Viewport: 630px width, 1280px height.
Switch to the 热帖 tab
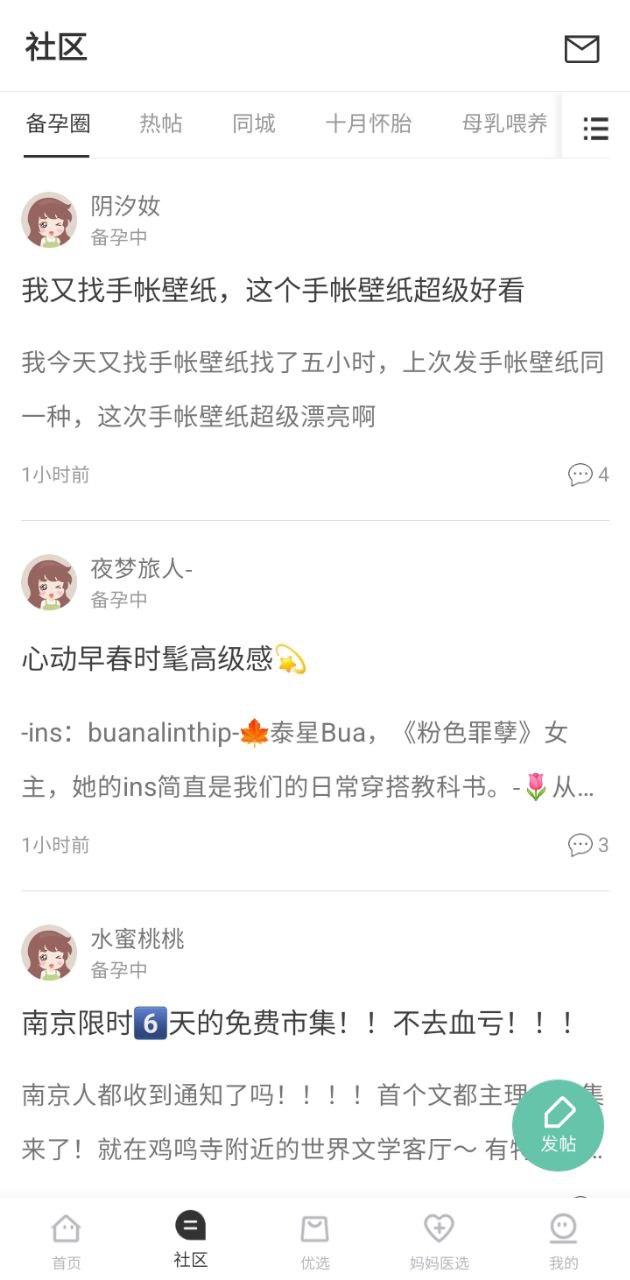click(161, 124)
